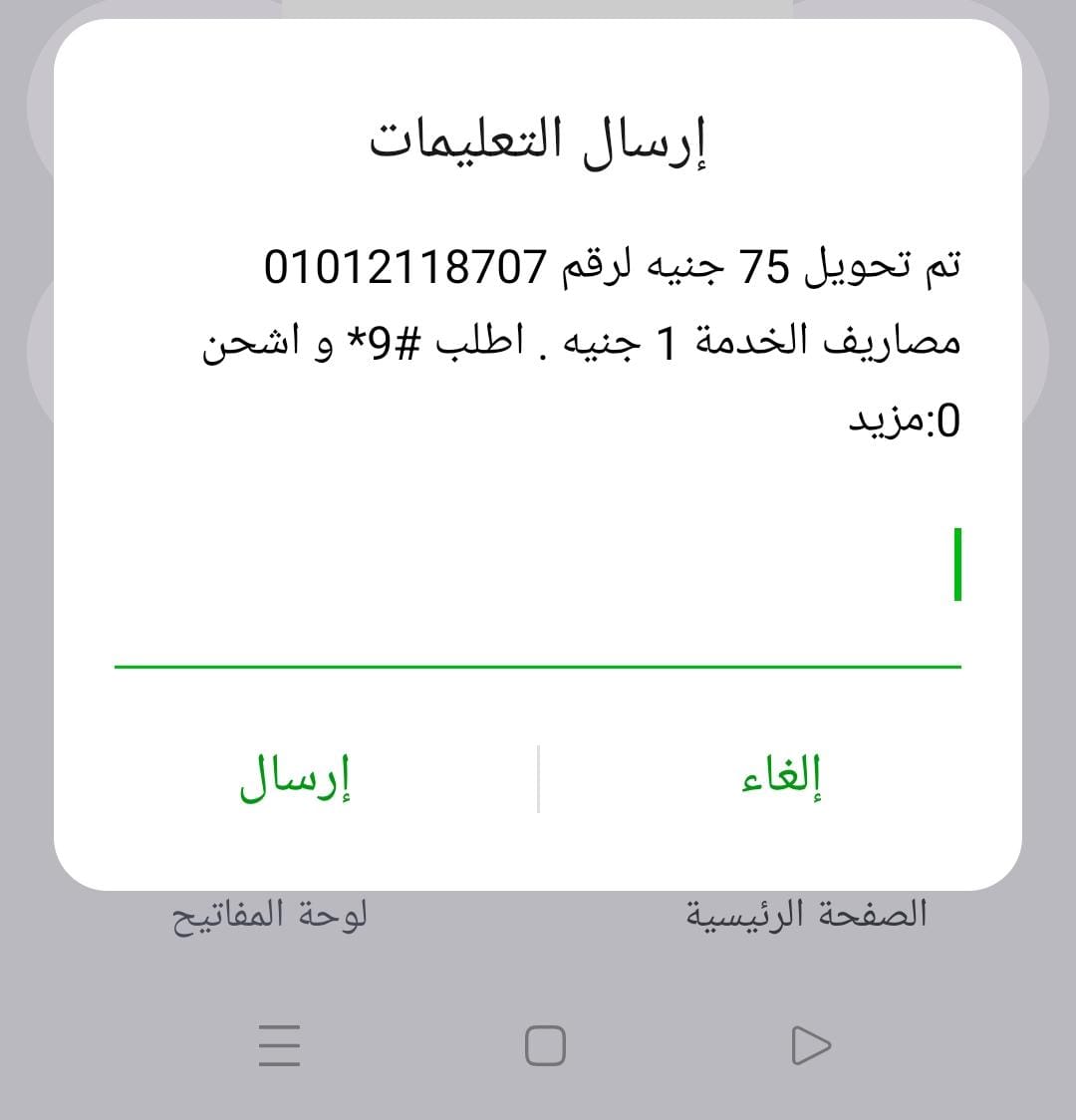Tap the system home button
This screenshot has width=1076, height=1120.
pos(545,1045)
